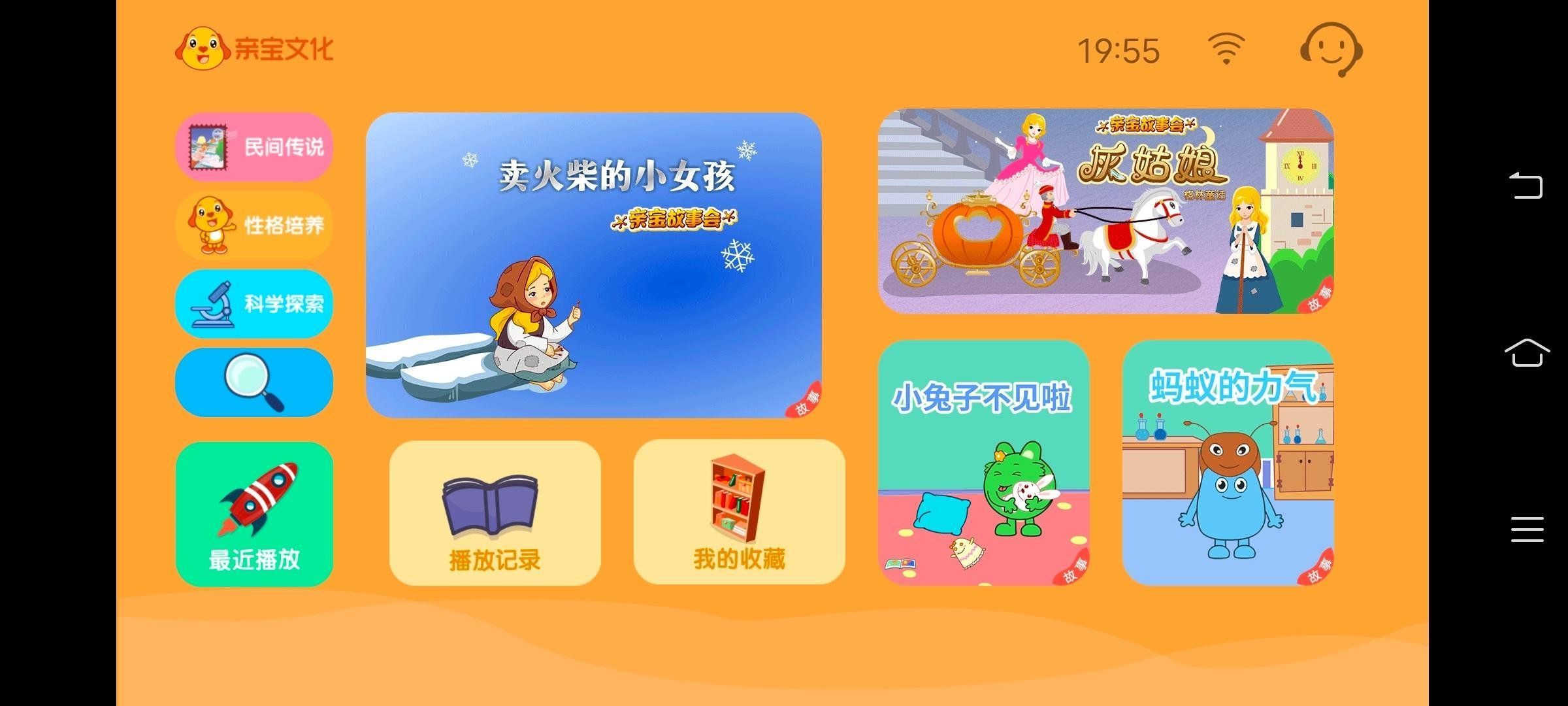Open the customer service headset icon
Viewport: 1568px width, 706px height.
pos(1331,50)
